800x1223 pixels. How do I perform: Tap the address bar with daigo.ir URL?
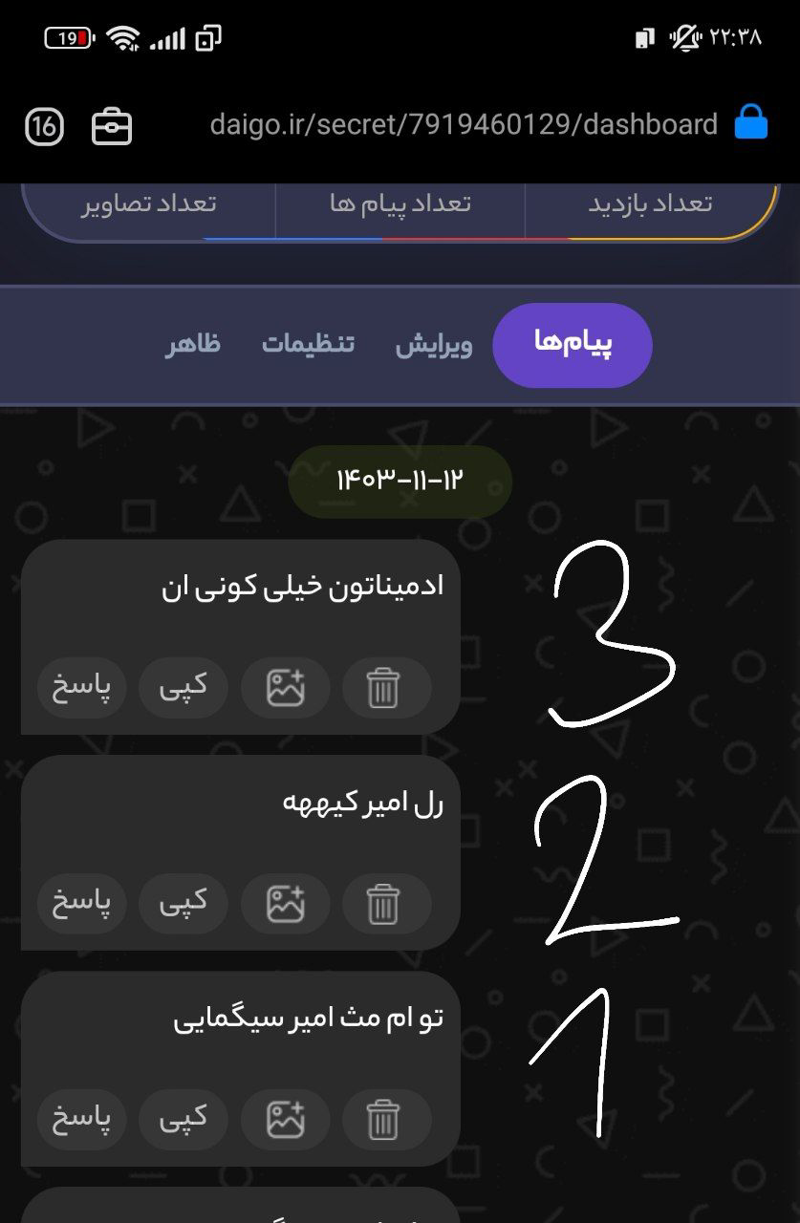point(463,125)
